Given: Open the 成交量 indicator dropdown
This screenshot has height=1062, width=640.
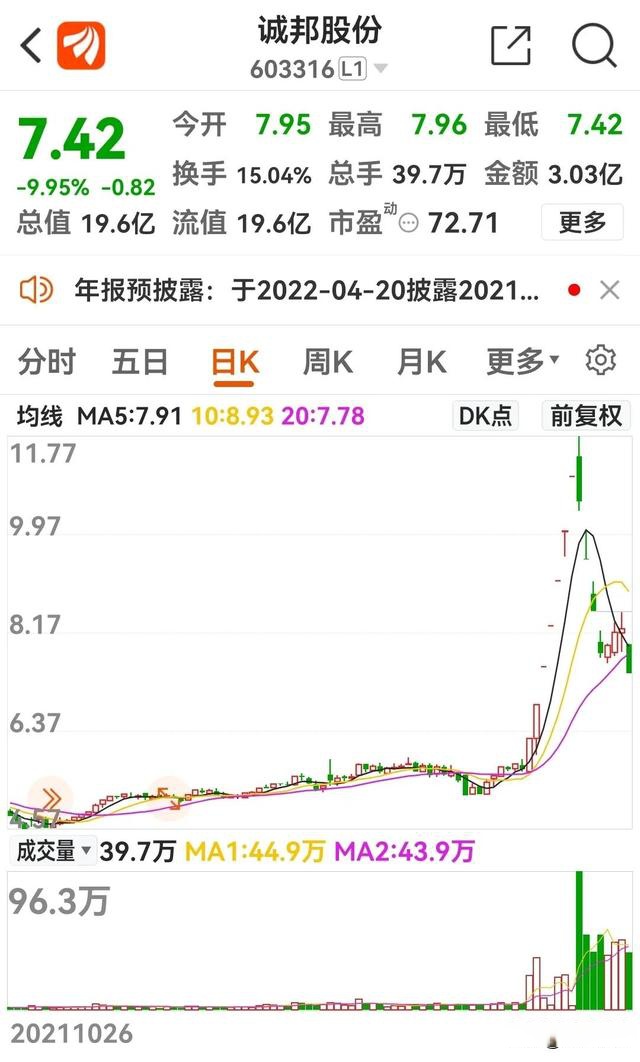Looking at the screenshot, I should pyautogui.click(x=53, y=851).
